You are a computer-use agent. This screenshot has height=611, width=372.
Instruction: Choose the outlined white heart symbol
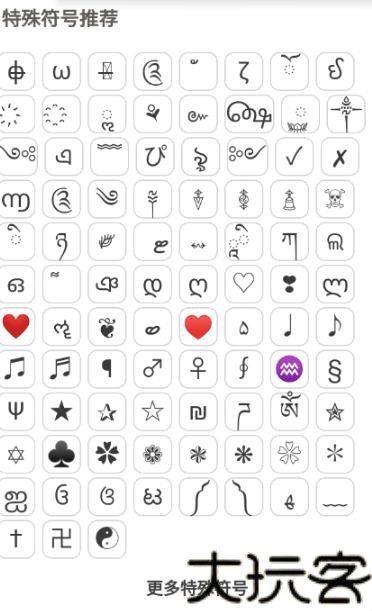243,284
